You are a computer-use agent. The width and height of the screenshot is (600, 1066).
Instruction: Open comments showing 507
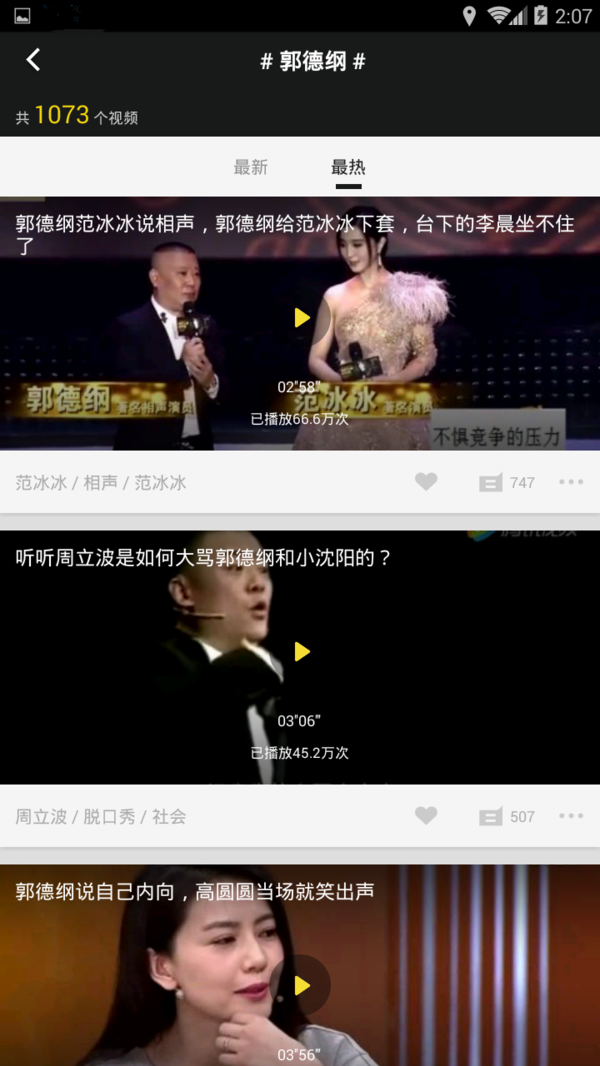(x=507, y=817)
